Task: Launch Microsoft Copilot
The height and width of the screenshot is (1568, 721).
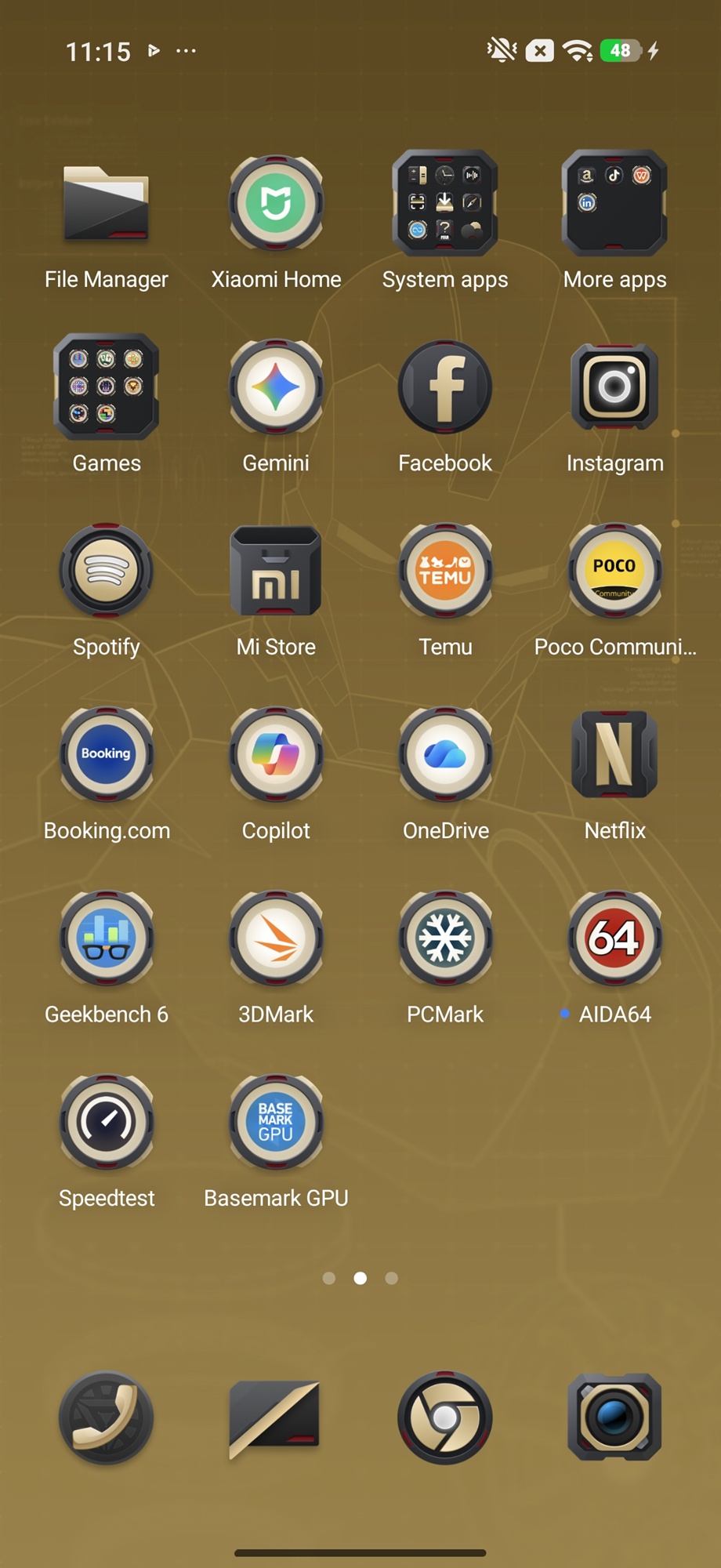Action: (276, 754)
